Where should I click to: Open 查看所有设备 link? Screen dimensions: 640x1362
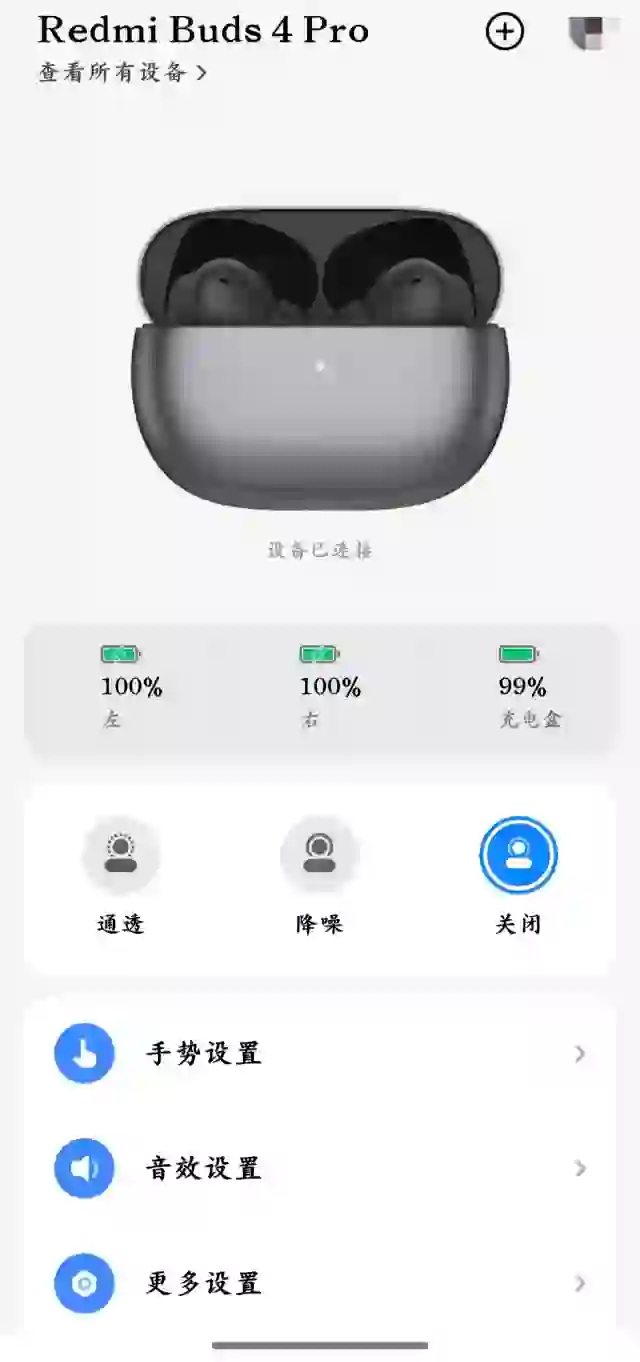tap(122, 73)
